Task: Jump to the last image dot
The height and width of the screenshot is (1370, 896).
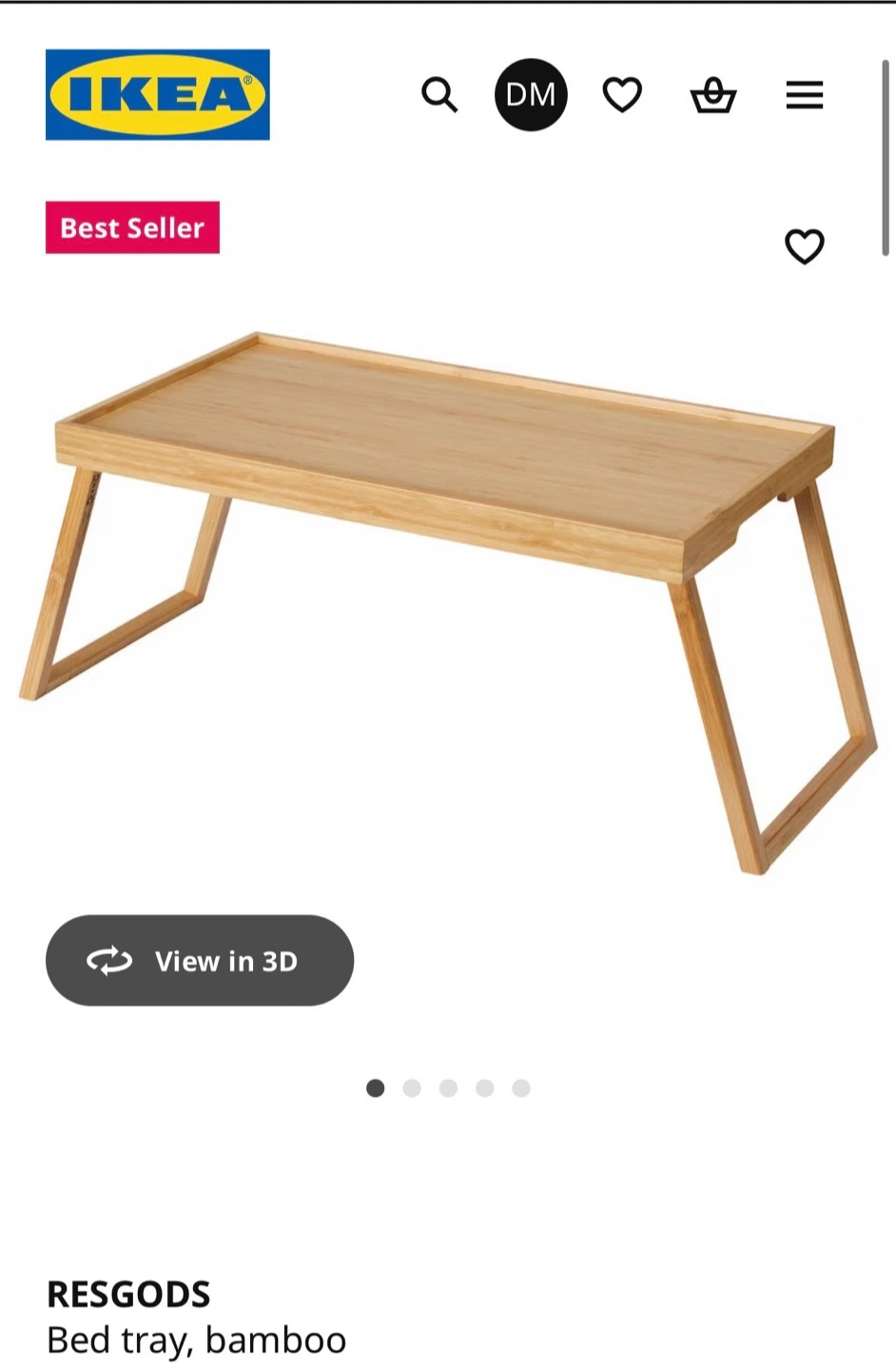Action: 521,1087
